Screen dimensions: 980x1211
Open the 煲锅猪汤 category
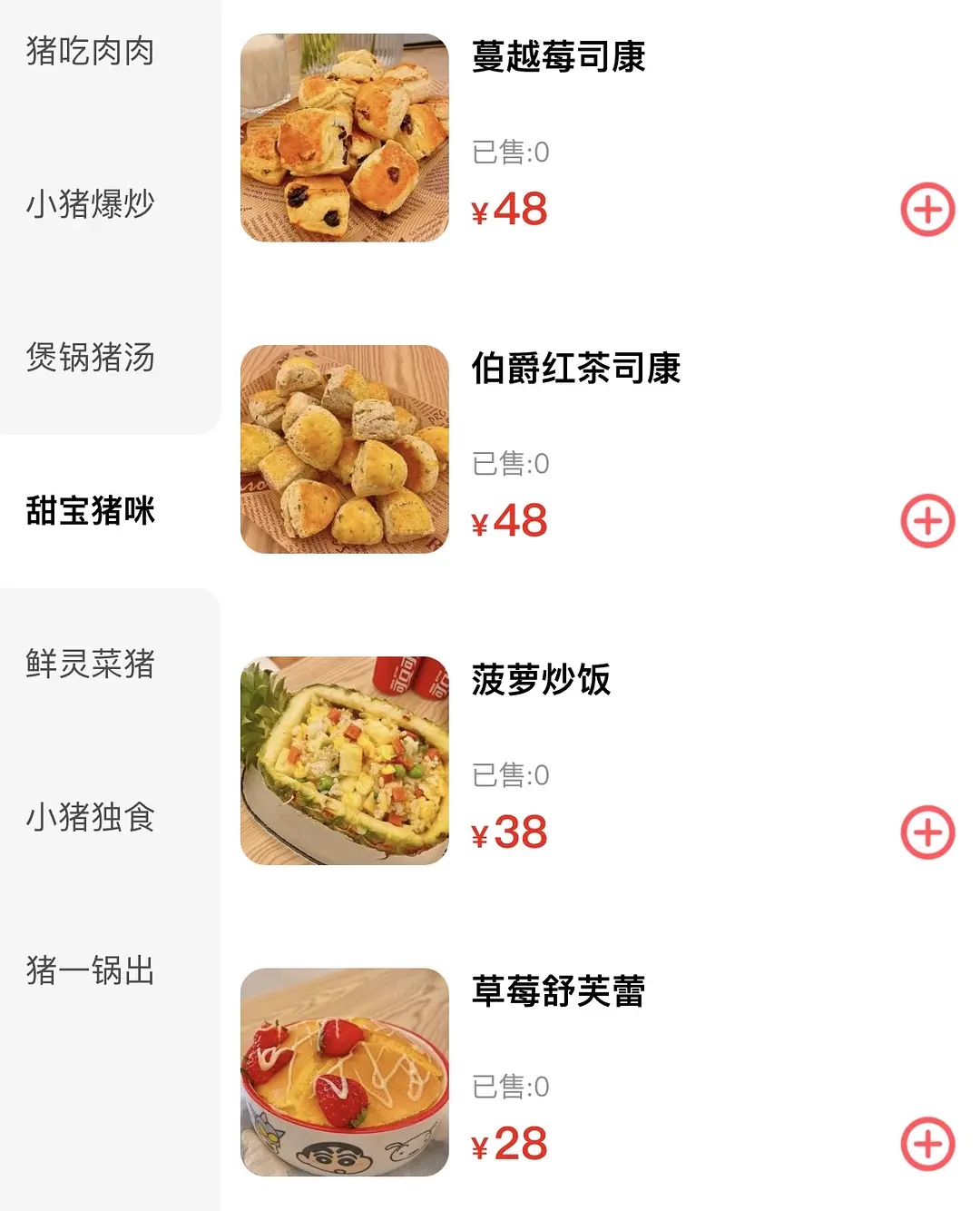(x=91, y=358)
